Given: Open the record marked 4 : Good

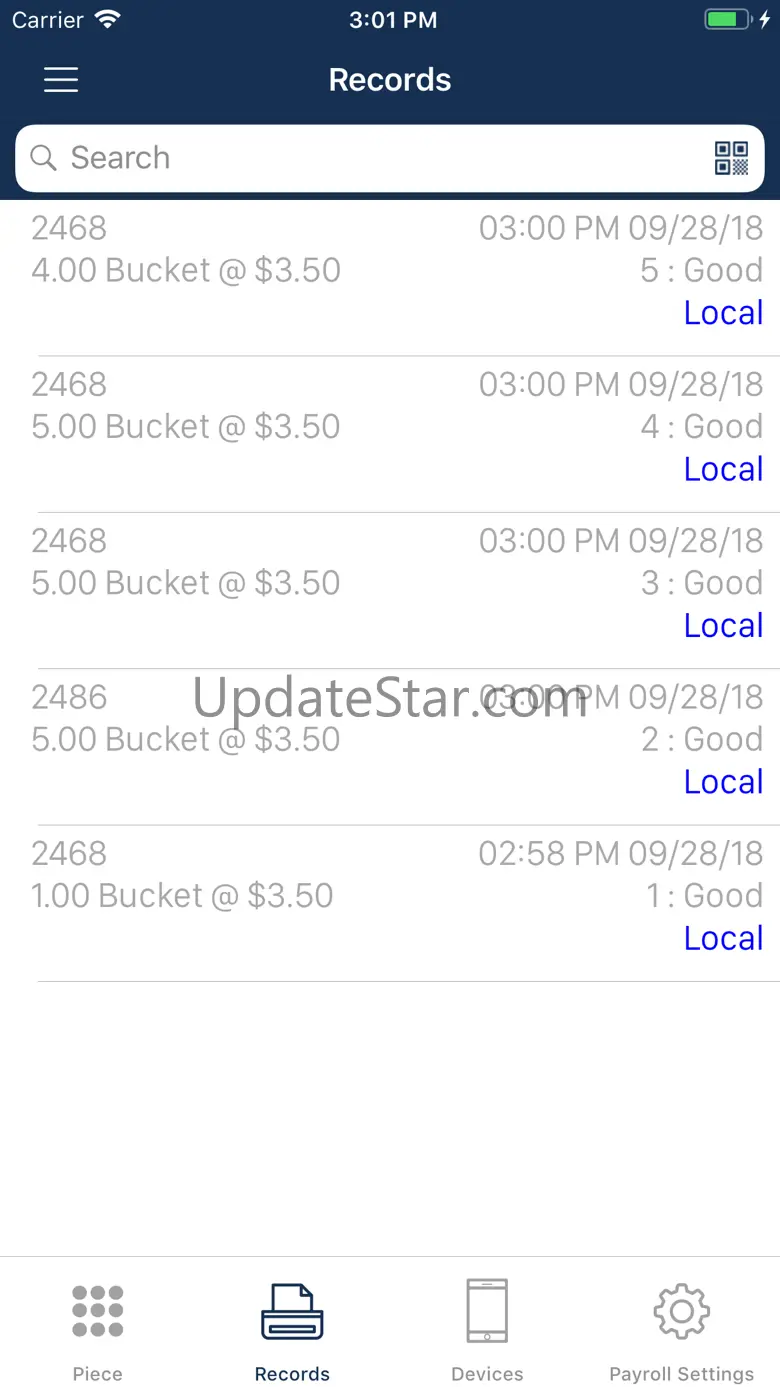Looking at the screenshot, I should point(390,434).
